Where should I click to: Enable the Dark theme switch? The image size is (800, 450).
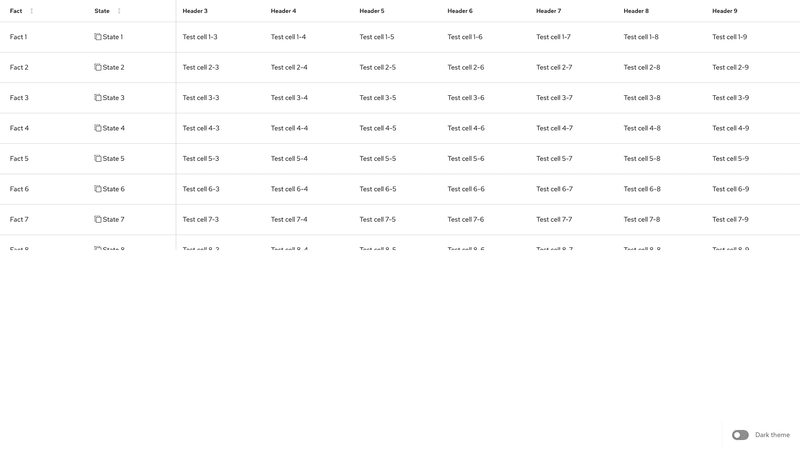coord(740,435)
